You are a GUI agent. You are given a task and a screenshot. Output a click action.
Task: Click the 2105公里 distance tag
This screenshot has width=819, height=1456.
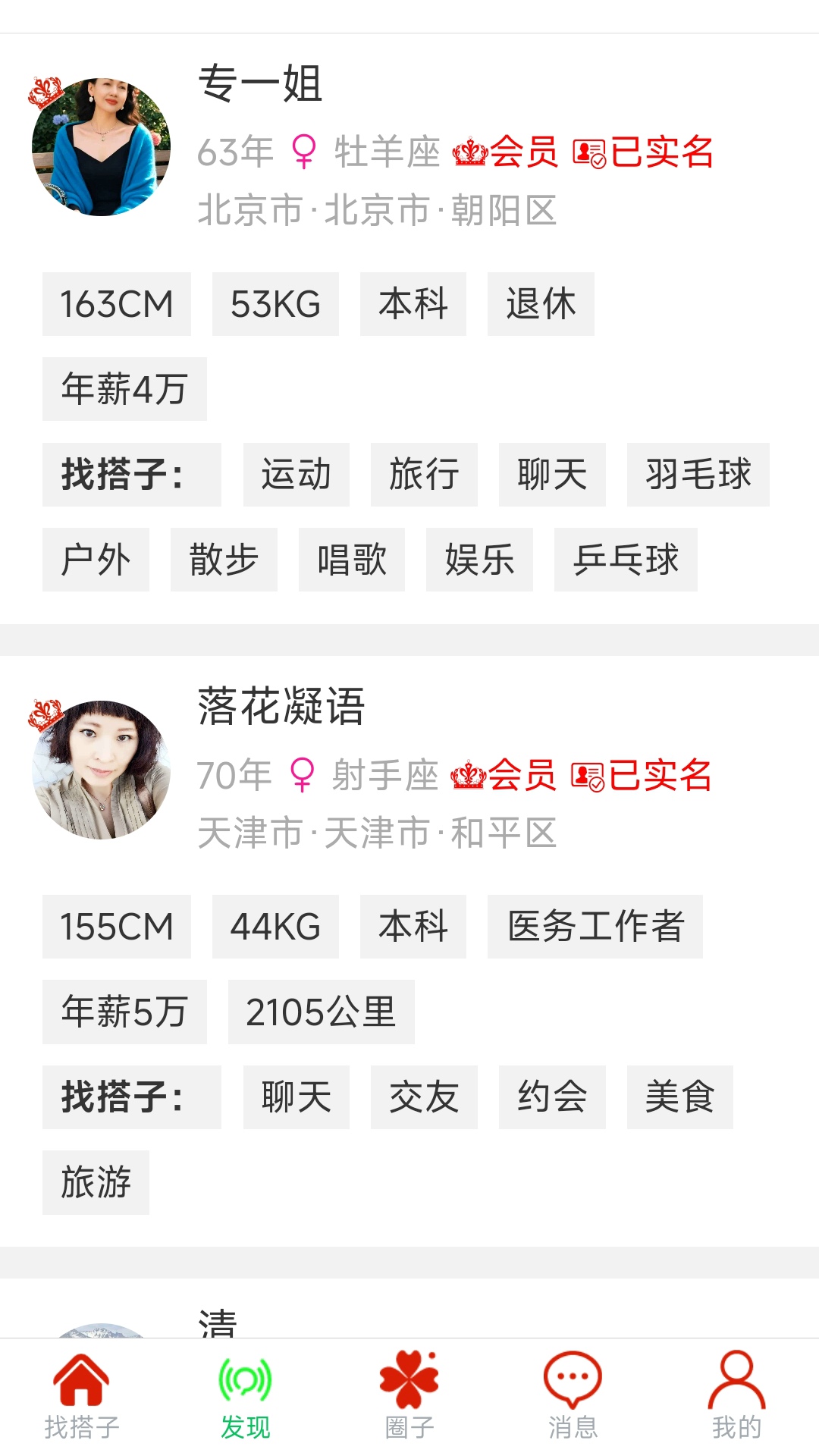pyautogui.click(x=322, y=1012)
